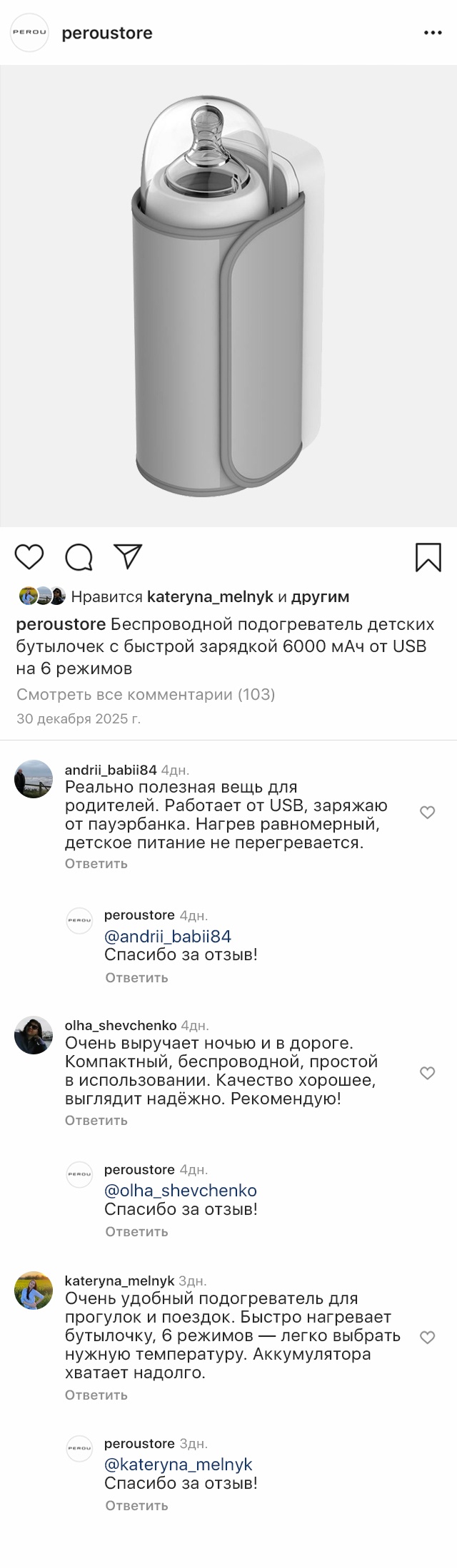The height and width of the screenshot is (1568, 457).
Task: Bookmark the bottle warmer post
Action: pyautogui.click(x=428, y=557)
